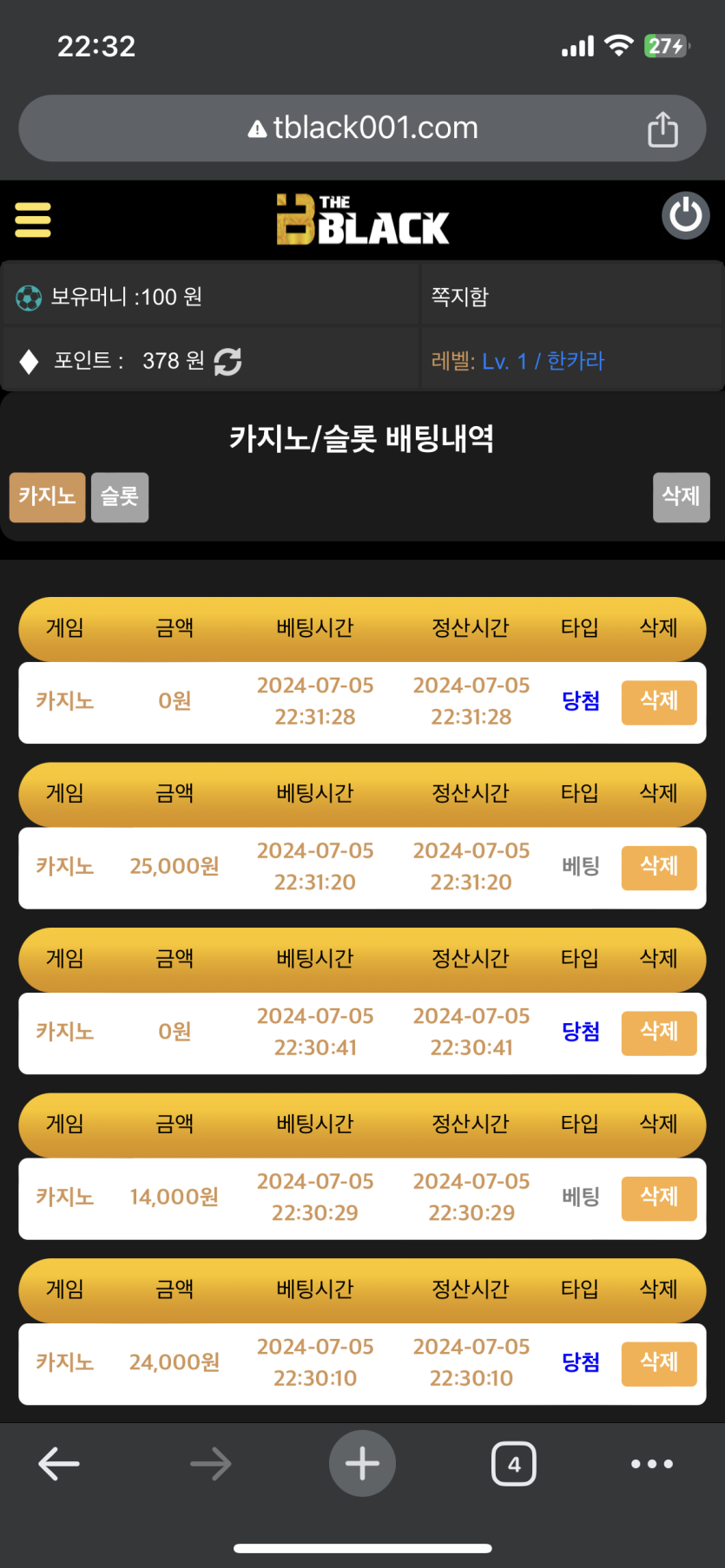Switch to the 슬롯 tab
This screenshot has height=1568, width=725.
(x=120, y=497)
